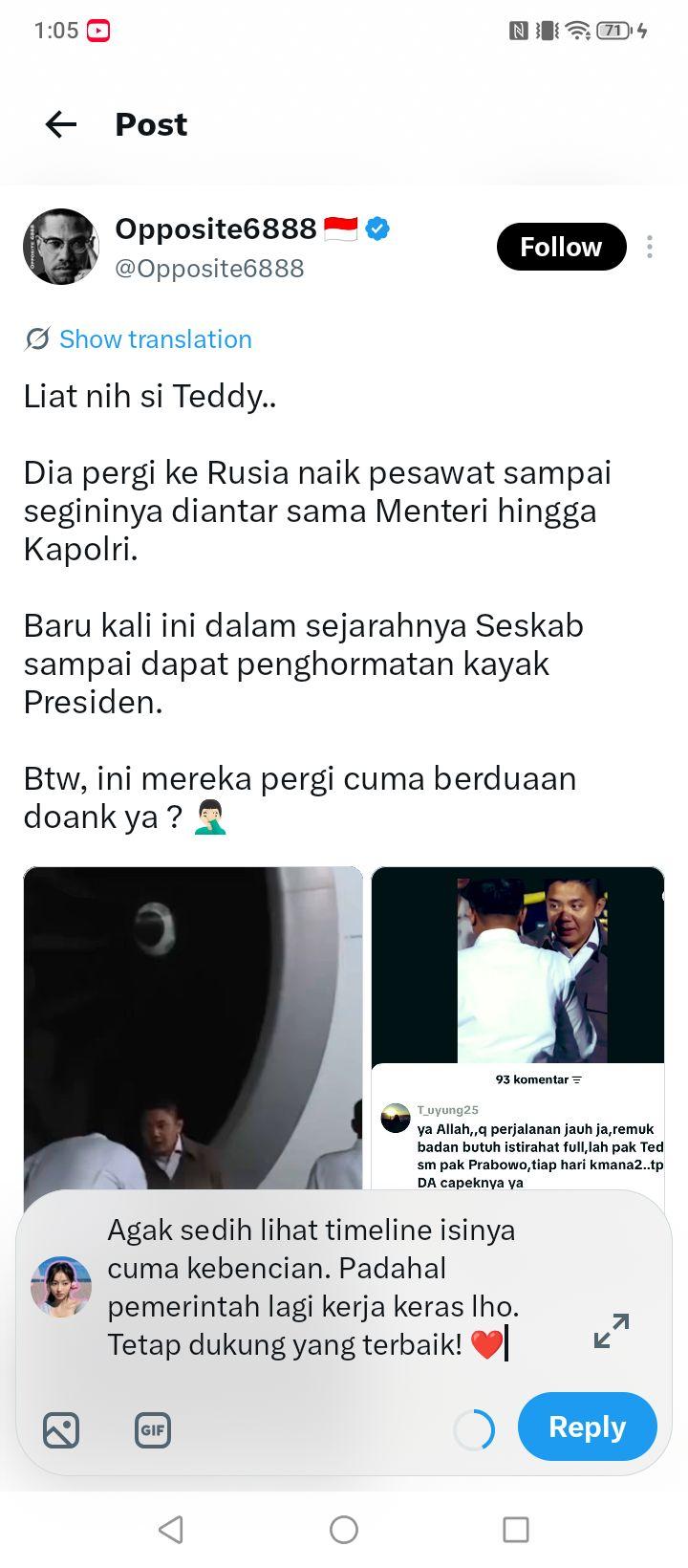Expand the reply composer to full screen
The width and height of the screenshot is (688, 1568).
[612, 1330]
